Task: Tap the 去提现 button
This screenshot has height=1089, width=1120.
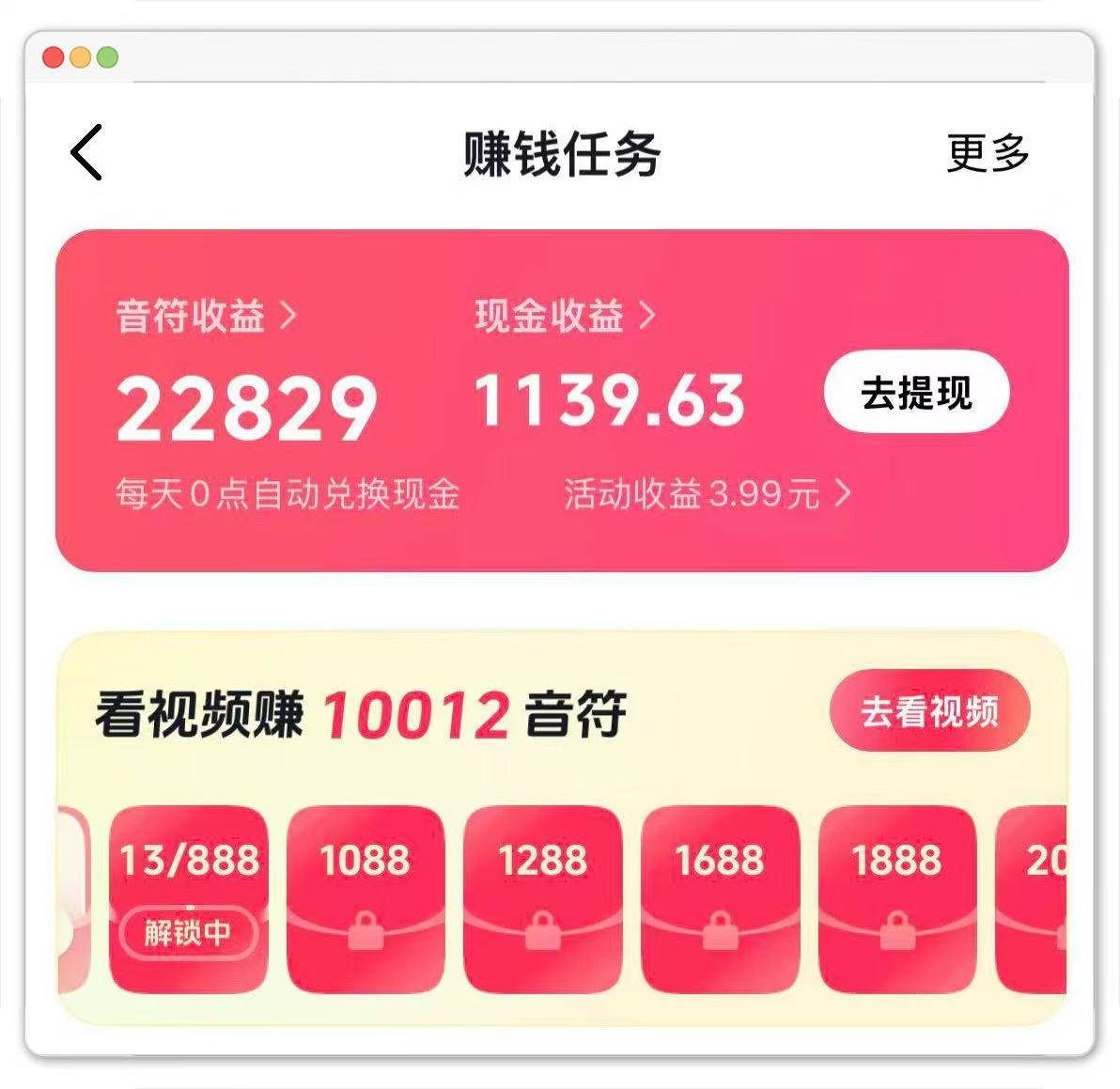Action: pyautogui.click(x=916, y=393)
